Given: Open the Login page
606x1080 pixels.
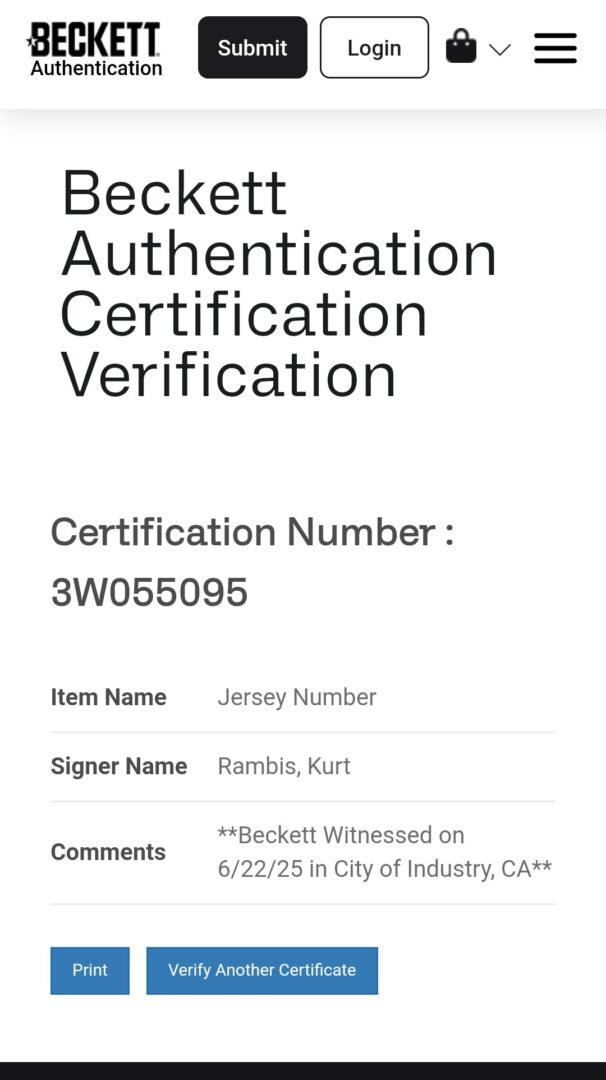Looking at the screenshot, I should pyautogui.click(x=374, y=48).
